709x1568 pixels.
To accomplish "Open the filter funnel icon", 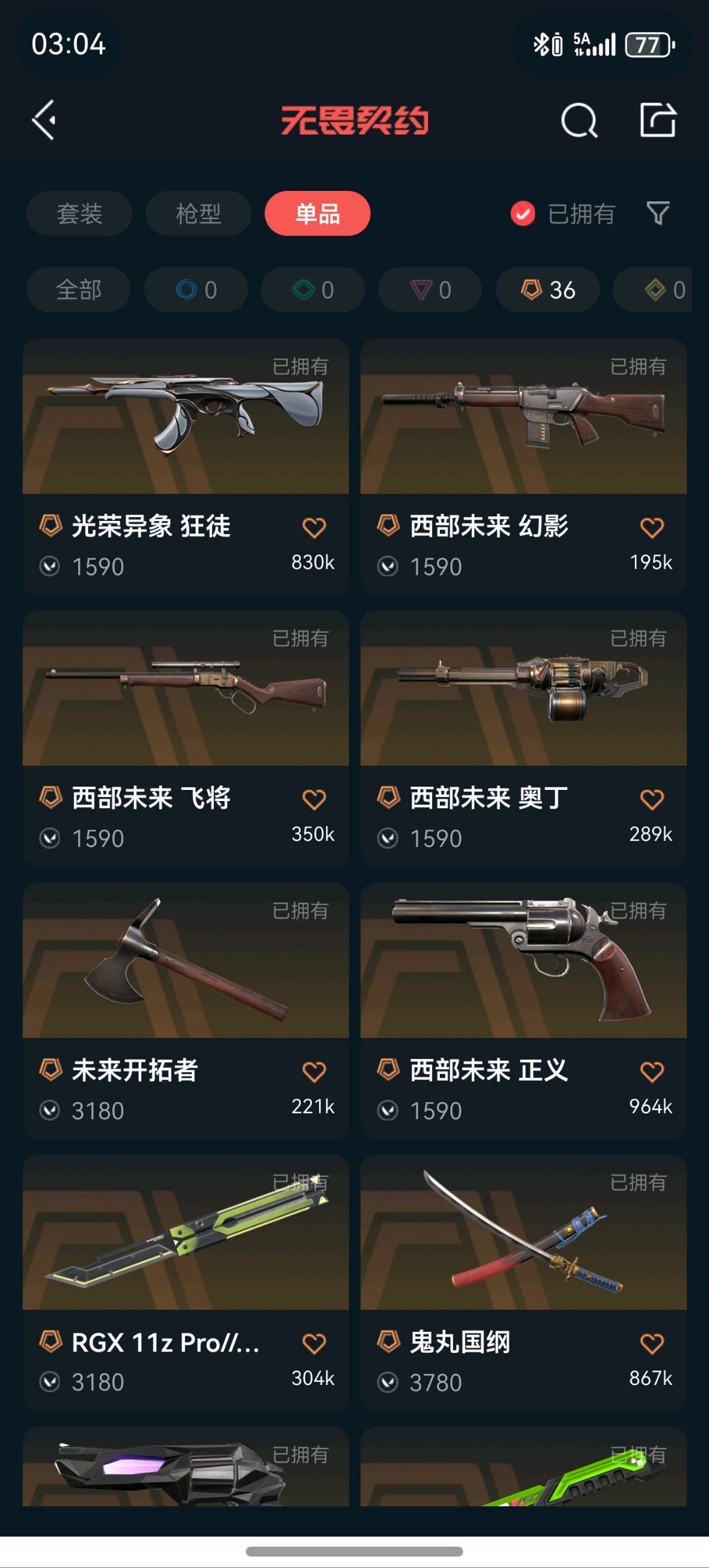I will pos(658,213).
